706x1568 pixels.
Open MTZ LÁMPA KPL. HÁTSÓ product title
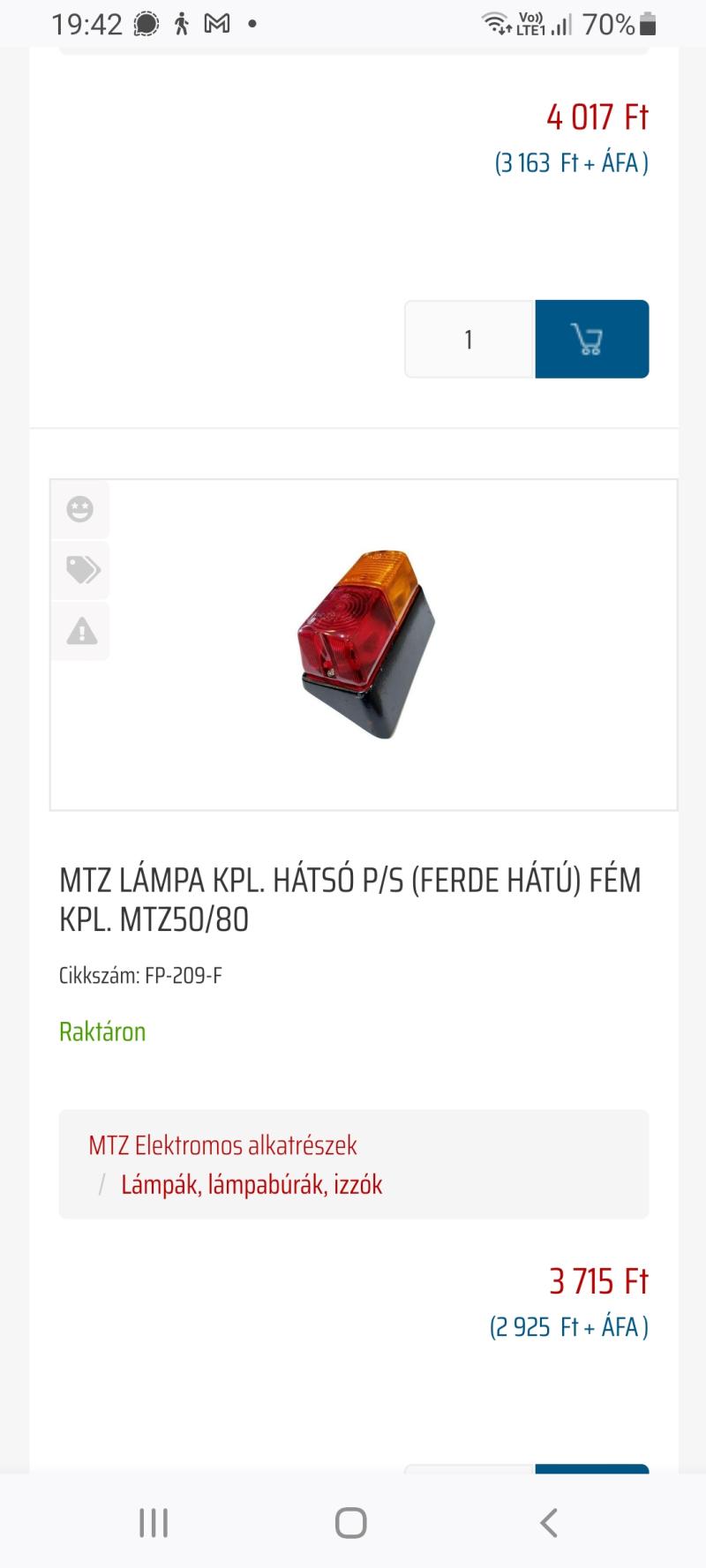(x=350, y=899)
